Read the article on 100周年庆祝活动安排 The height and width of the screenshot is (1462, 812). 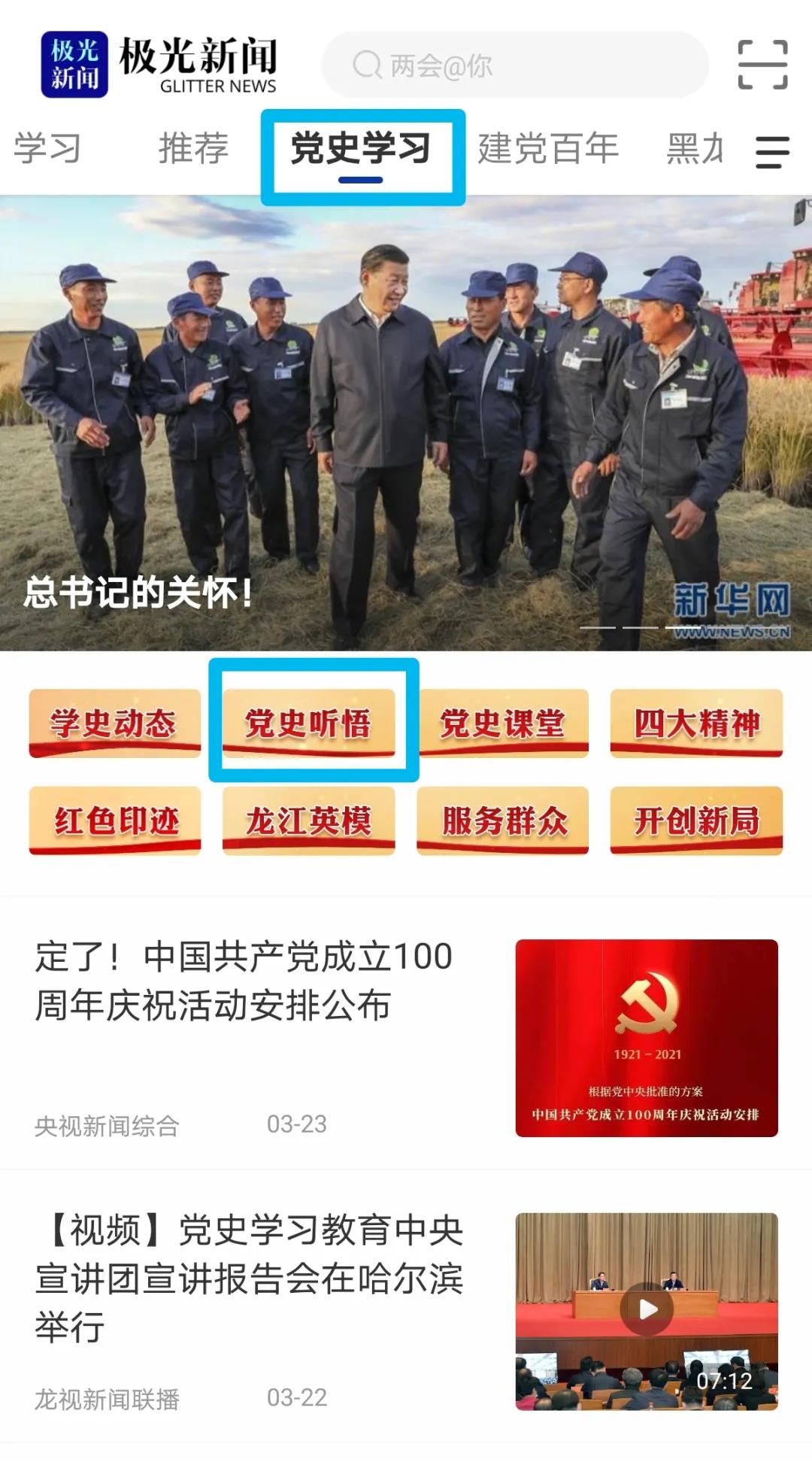pos(244,981)
